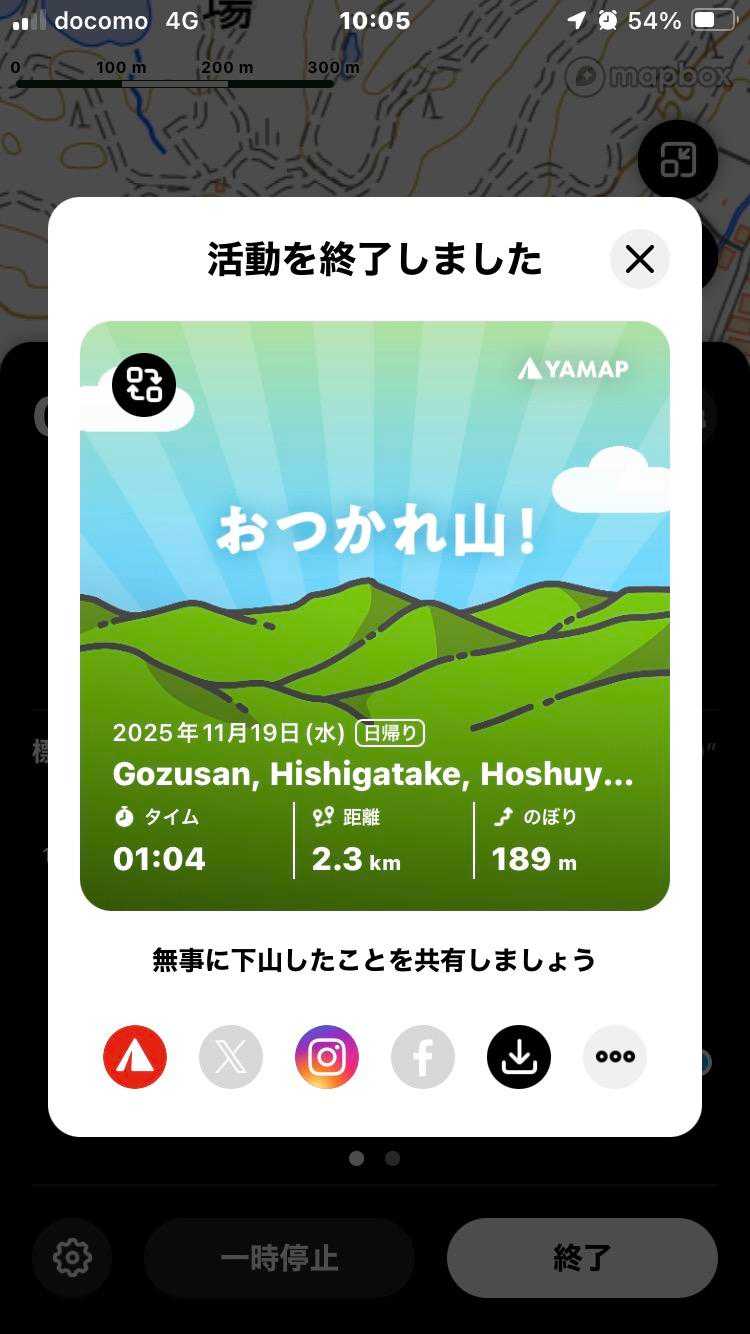Download the activity summary image
Screen dimensions: 750x1334
(519, 1057)
